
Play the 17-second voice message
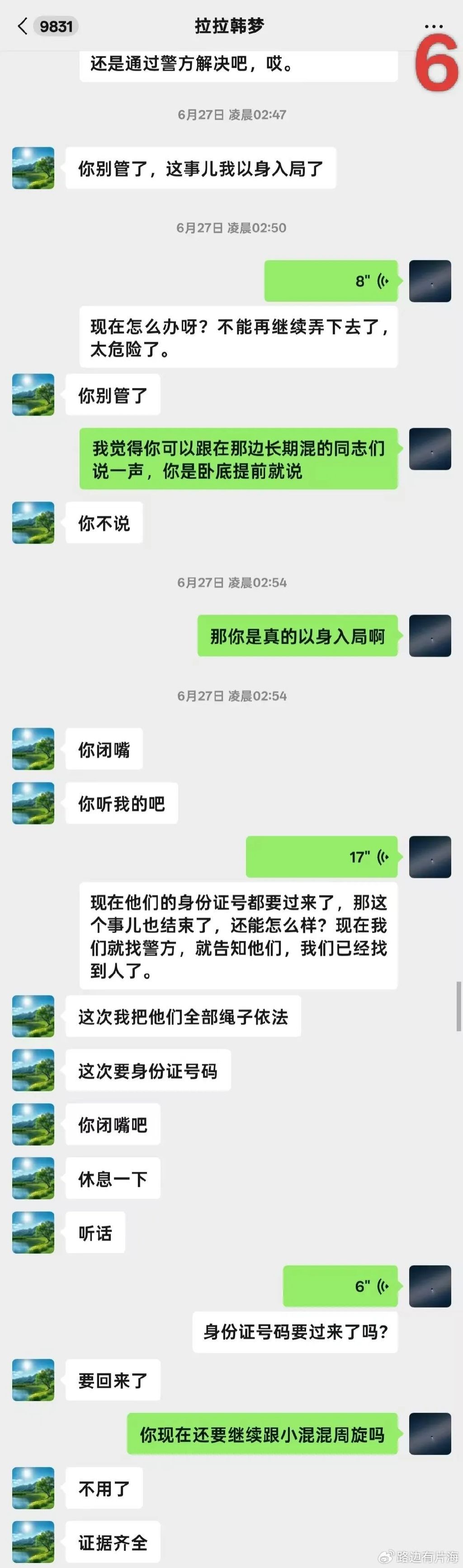coord(322,857)
